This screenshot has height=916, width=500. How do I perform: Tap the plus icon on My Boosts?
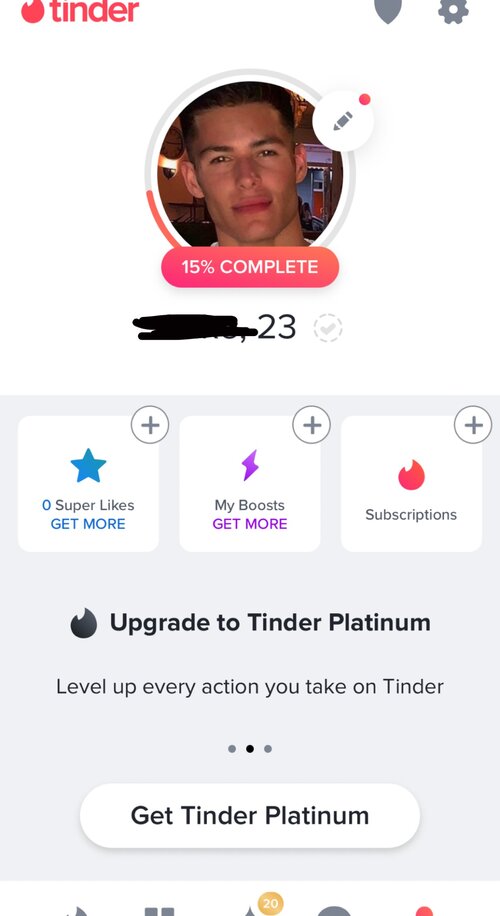(x=311, y=425)
